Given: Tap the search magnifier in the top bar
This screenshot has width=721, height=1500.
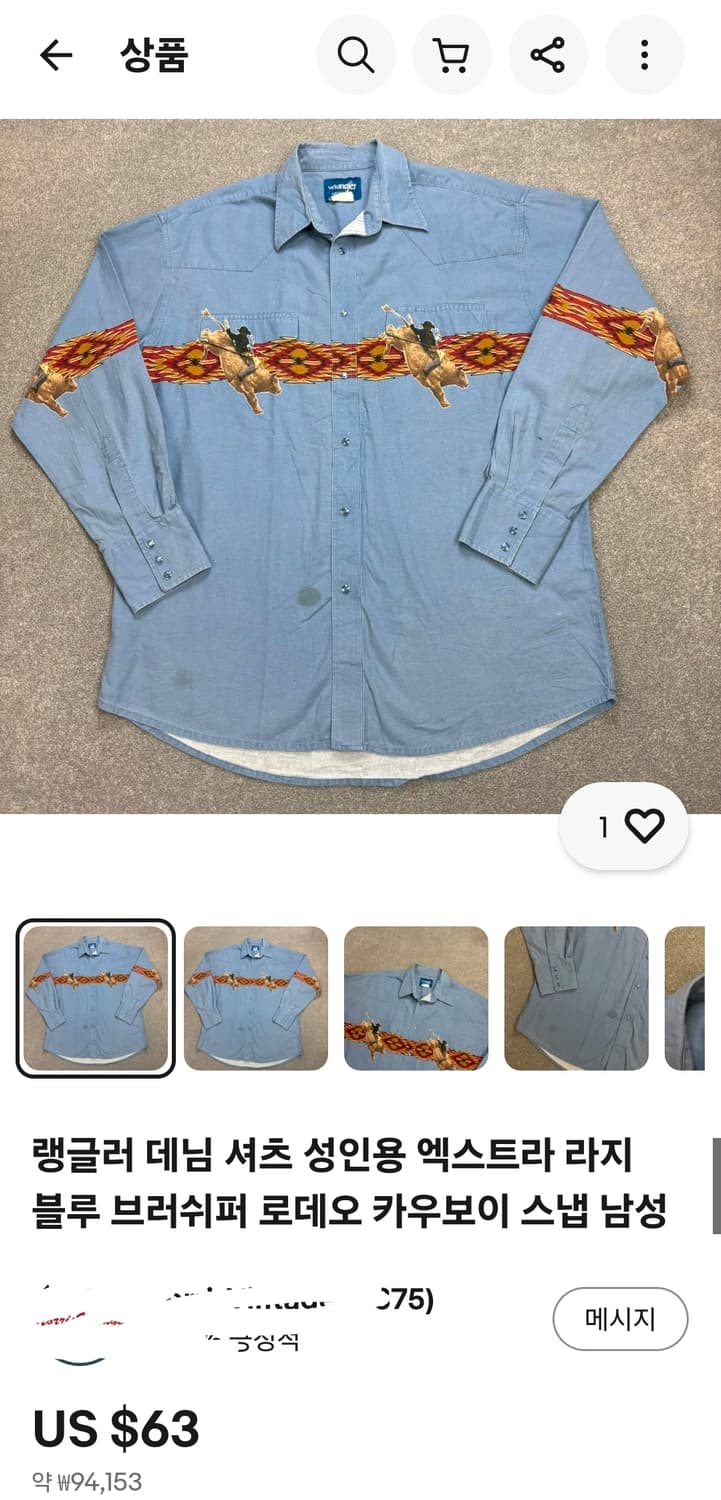Looking at the screenshot, I should pyautogui.click(x=356, y=56).
